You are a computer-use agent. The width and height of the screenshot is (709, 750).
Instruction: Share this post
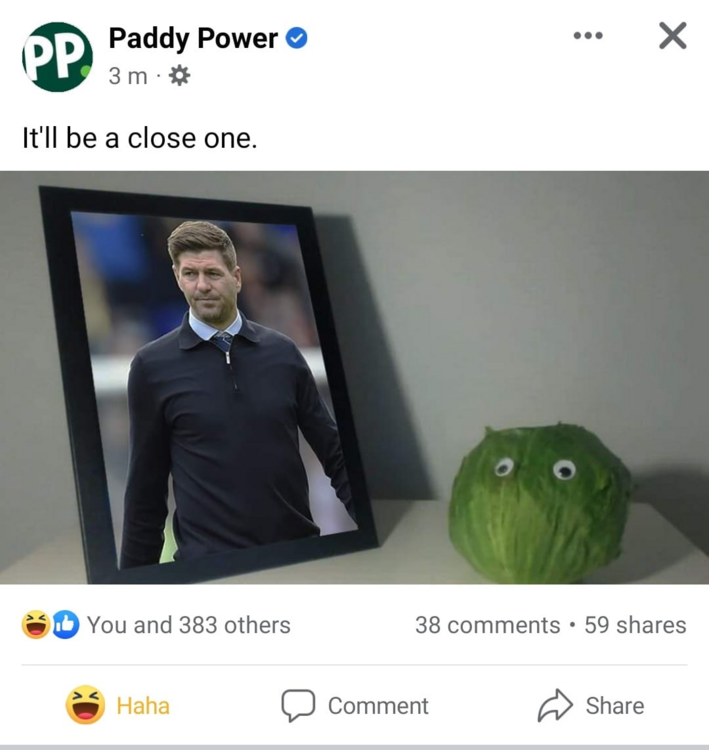point(589,705)
